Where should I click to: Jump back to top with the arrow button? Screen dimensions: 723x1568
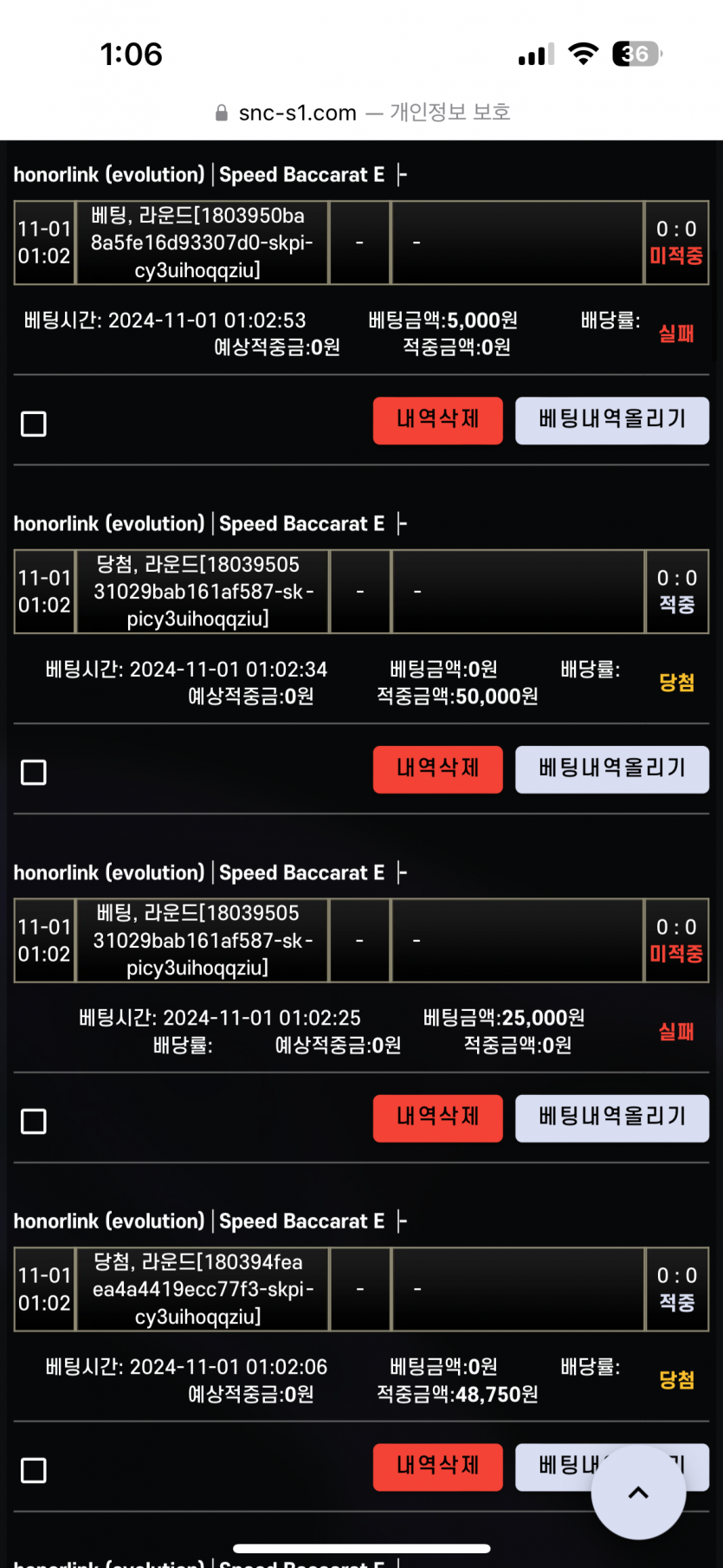click(x=638, y=1492)
